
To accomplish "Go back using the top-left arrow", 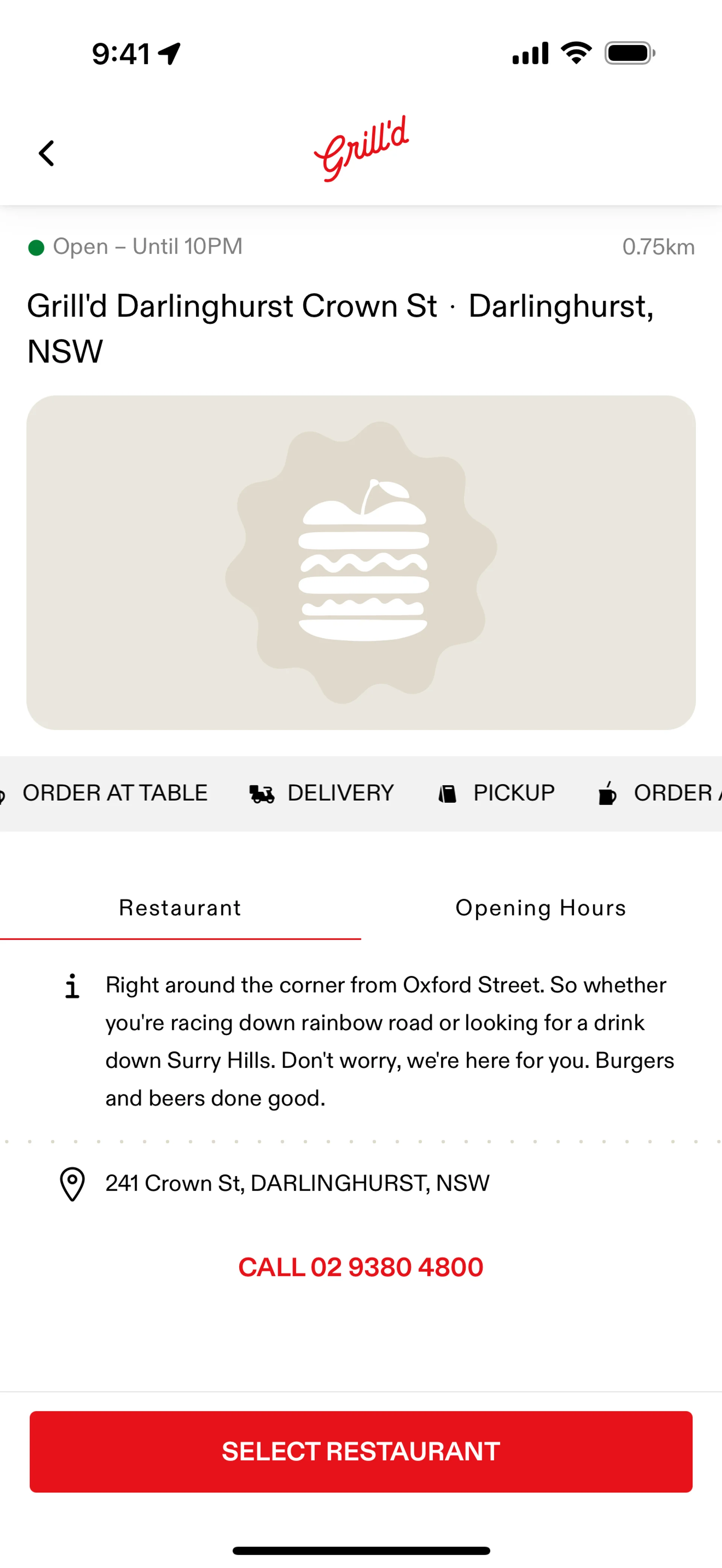I will 47,153.
